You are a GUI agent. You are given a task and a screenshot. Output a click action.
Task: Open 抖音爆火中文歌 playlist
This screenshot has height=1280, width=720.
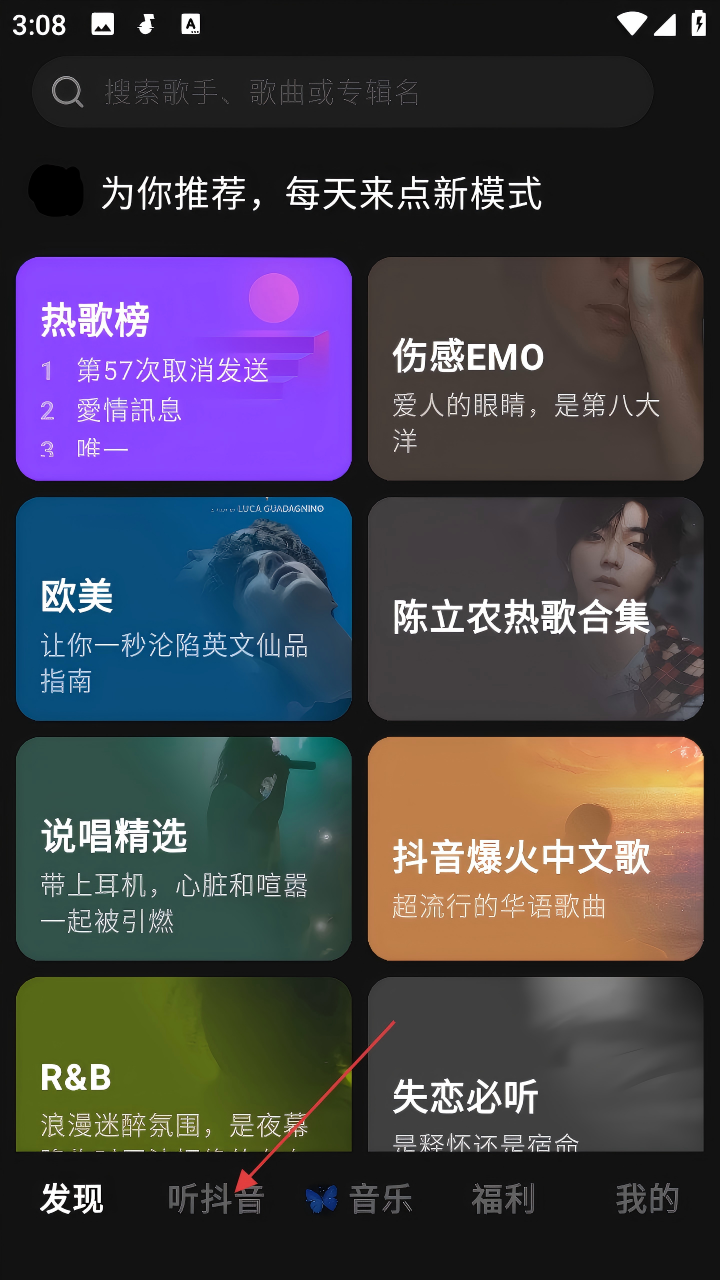click(536, 849)
